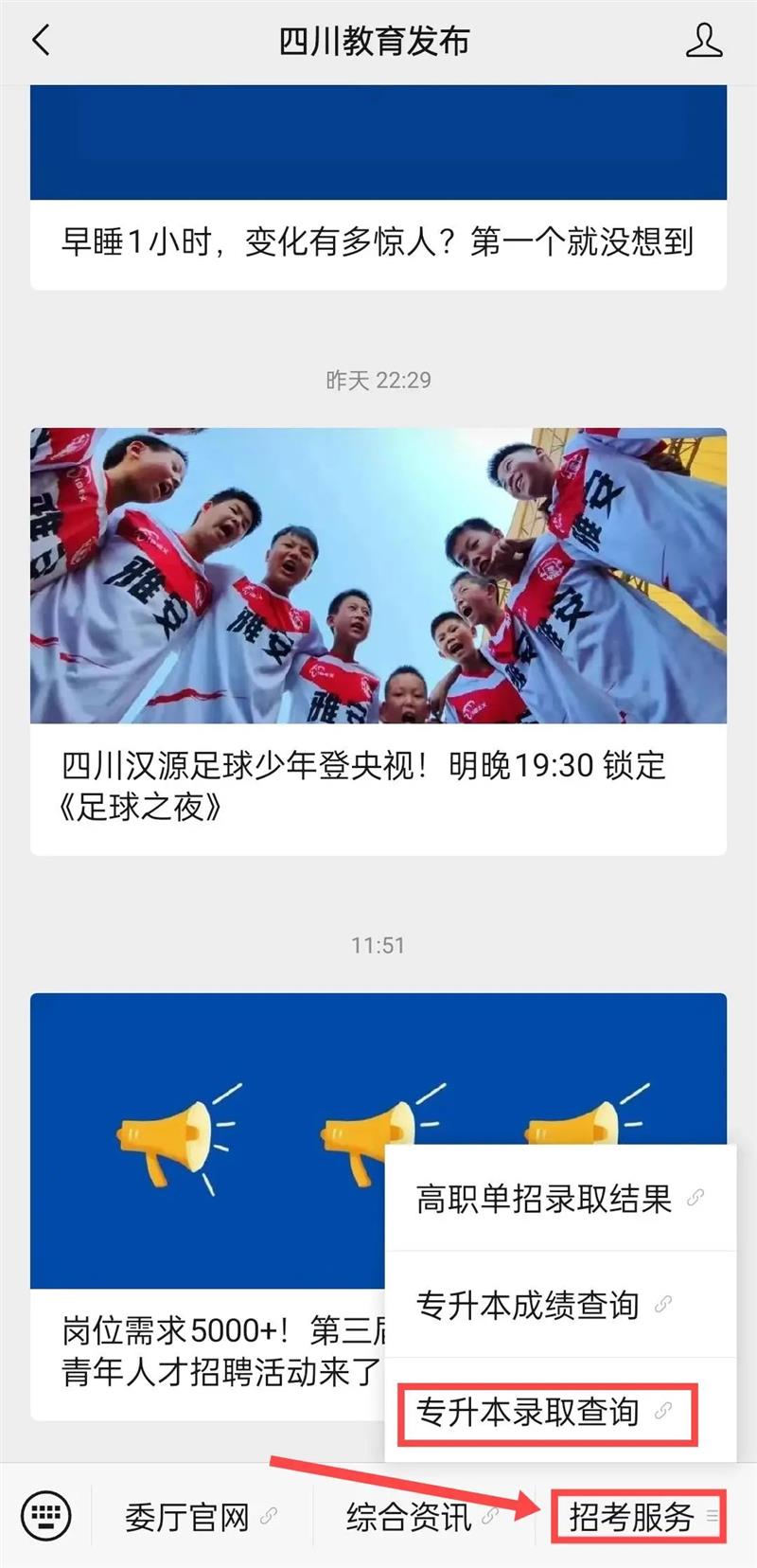Switch to keyboard input mode
Viewport: 757px width, 1568px height.
(46, 1516)
